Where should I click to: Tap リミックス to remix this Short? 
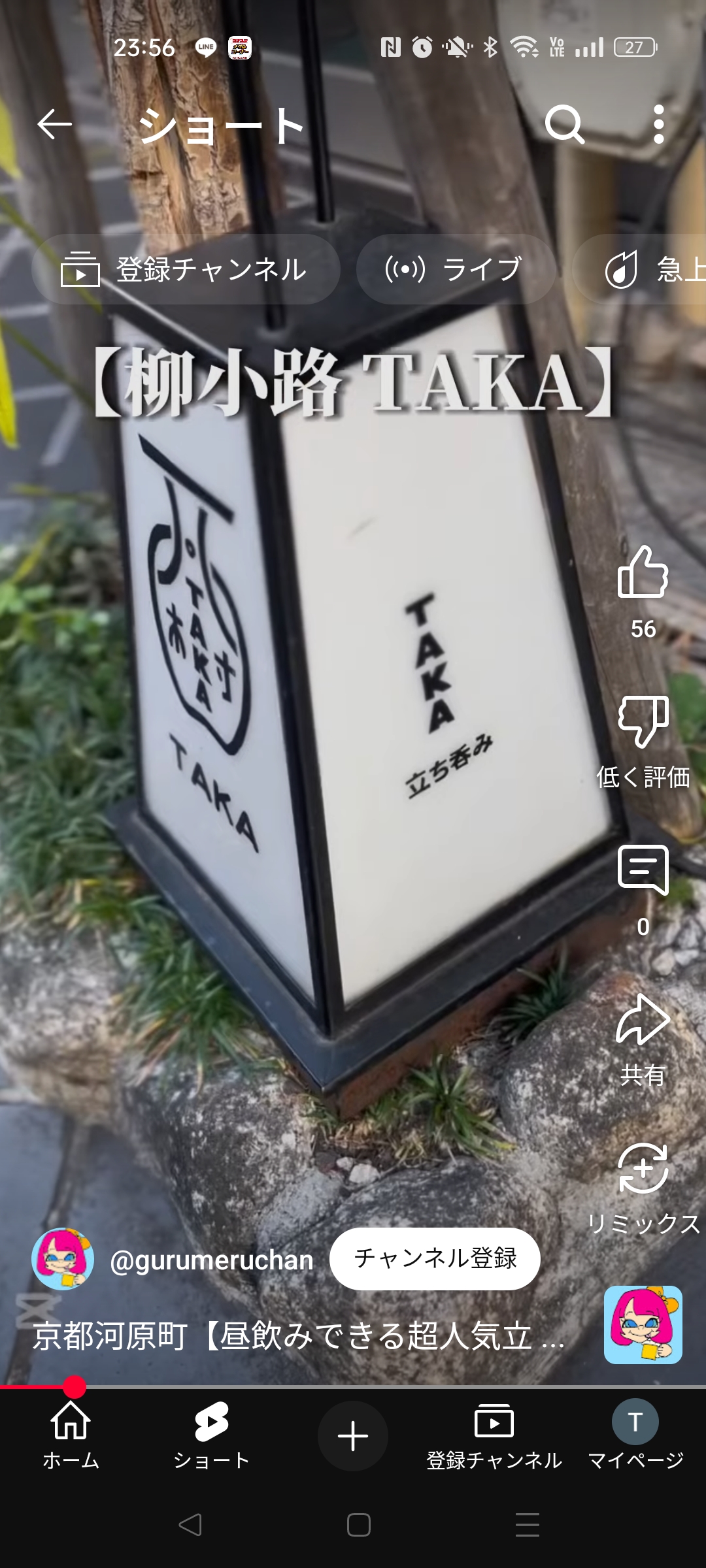(x=643, y=1169)
